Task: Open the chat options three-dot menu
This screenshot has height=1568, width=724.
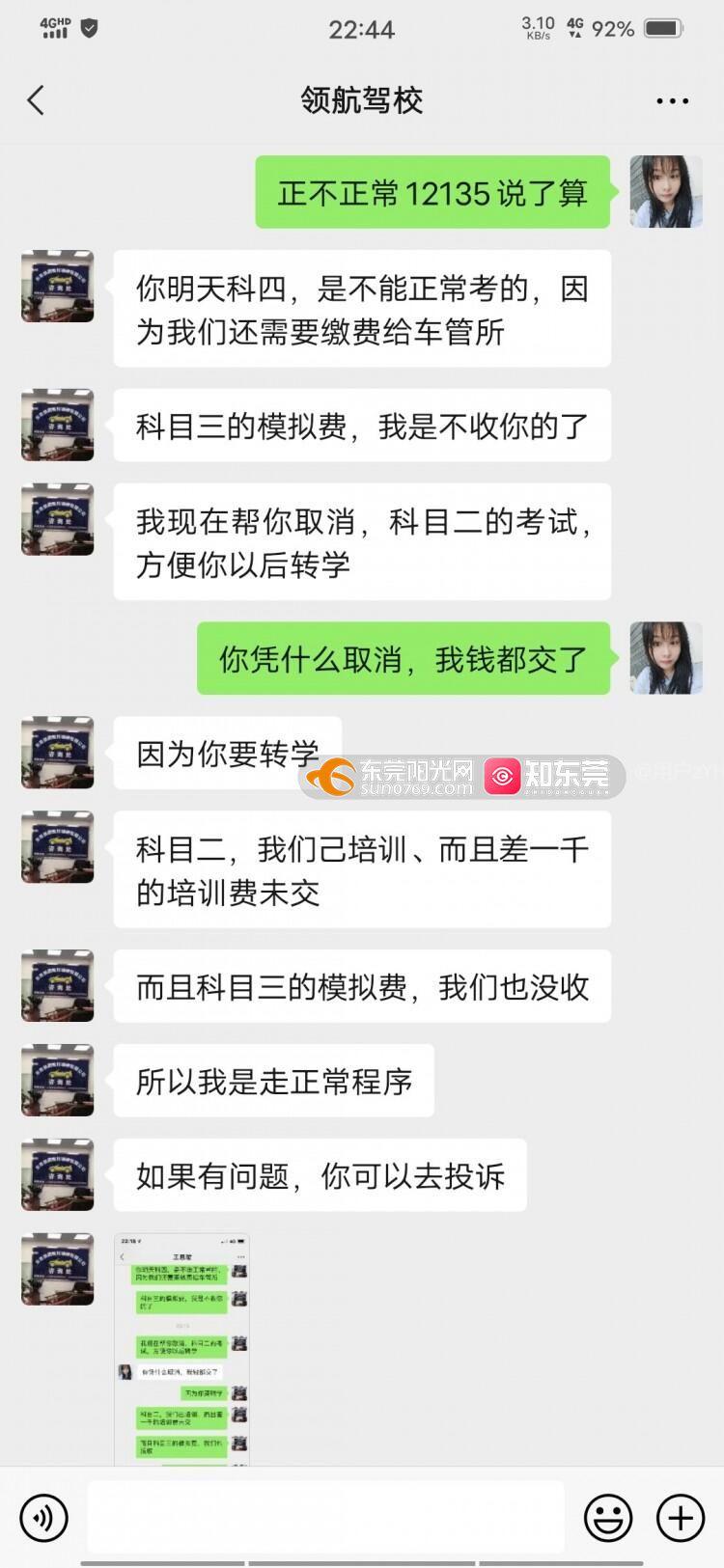Action: 672,100
